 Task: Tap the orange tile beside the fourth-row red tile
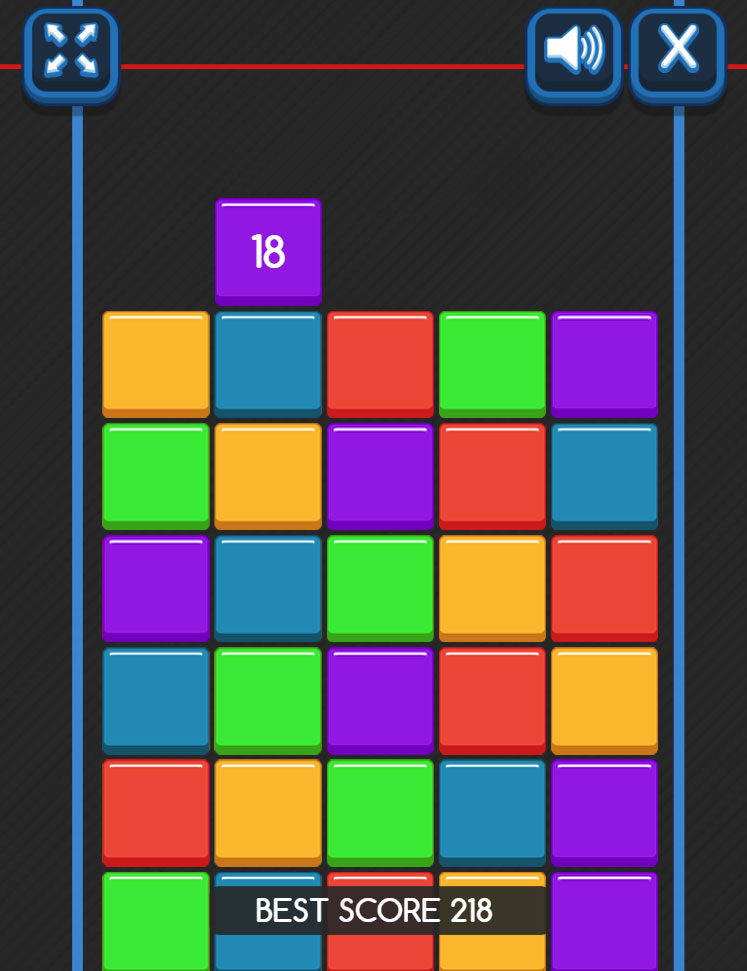(604, 698)
